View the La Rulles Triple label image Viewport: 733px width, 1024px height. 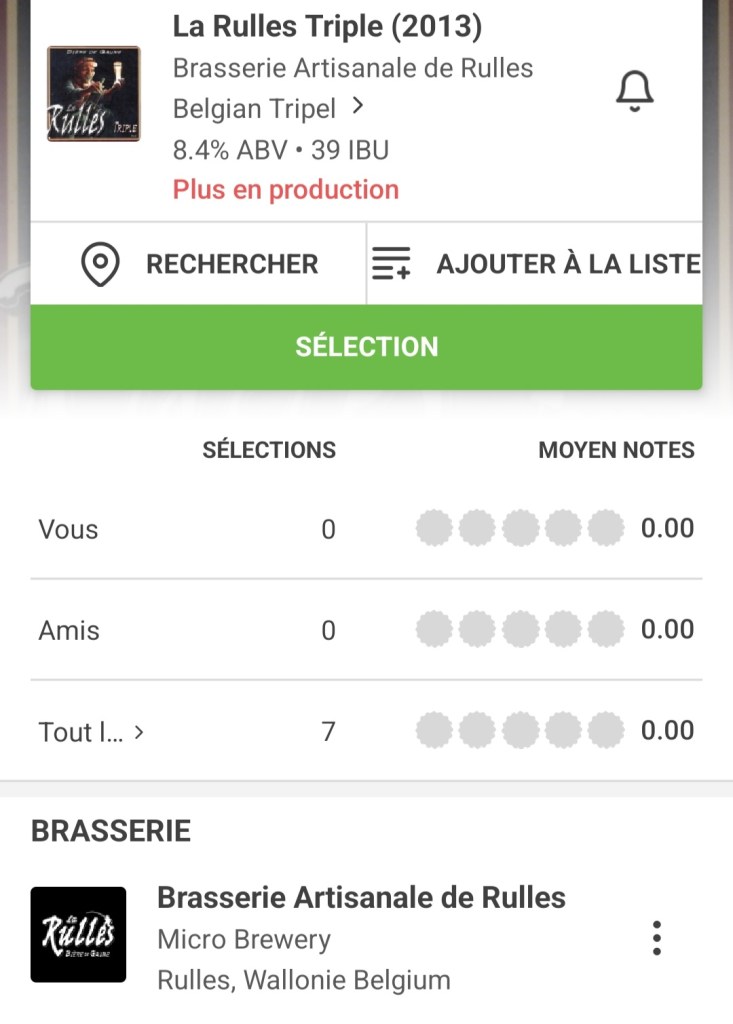93,93
